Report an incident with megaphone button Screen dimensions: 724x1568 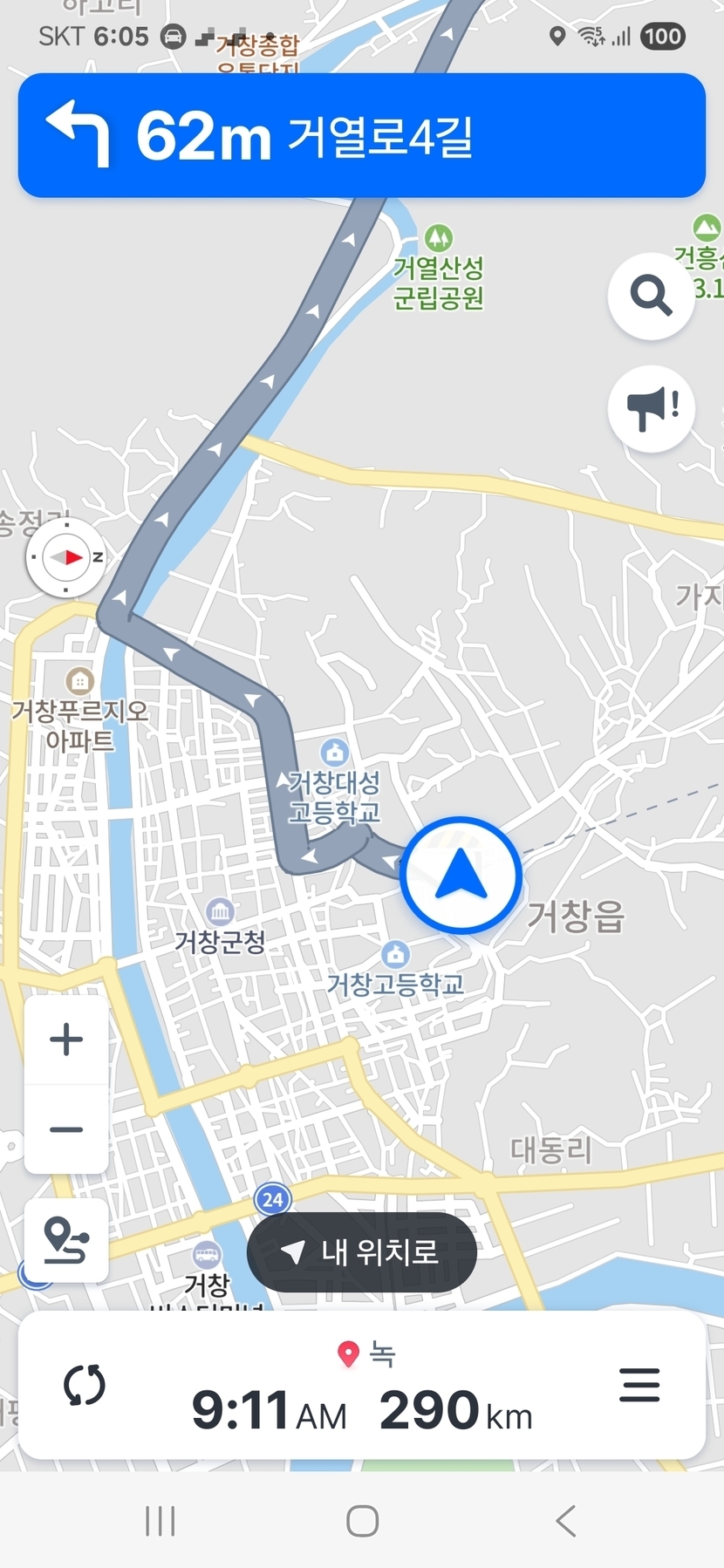[x=651, y=408]
